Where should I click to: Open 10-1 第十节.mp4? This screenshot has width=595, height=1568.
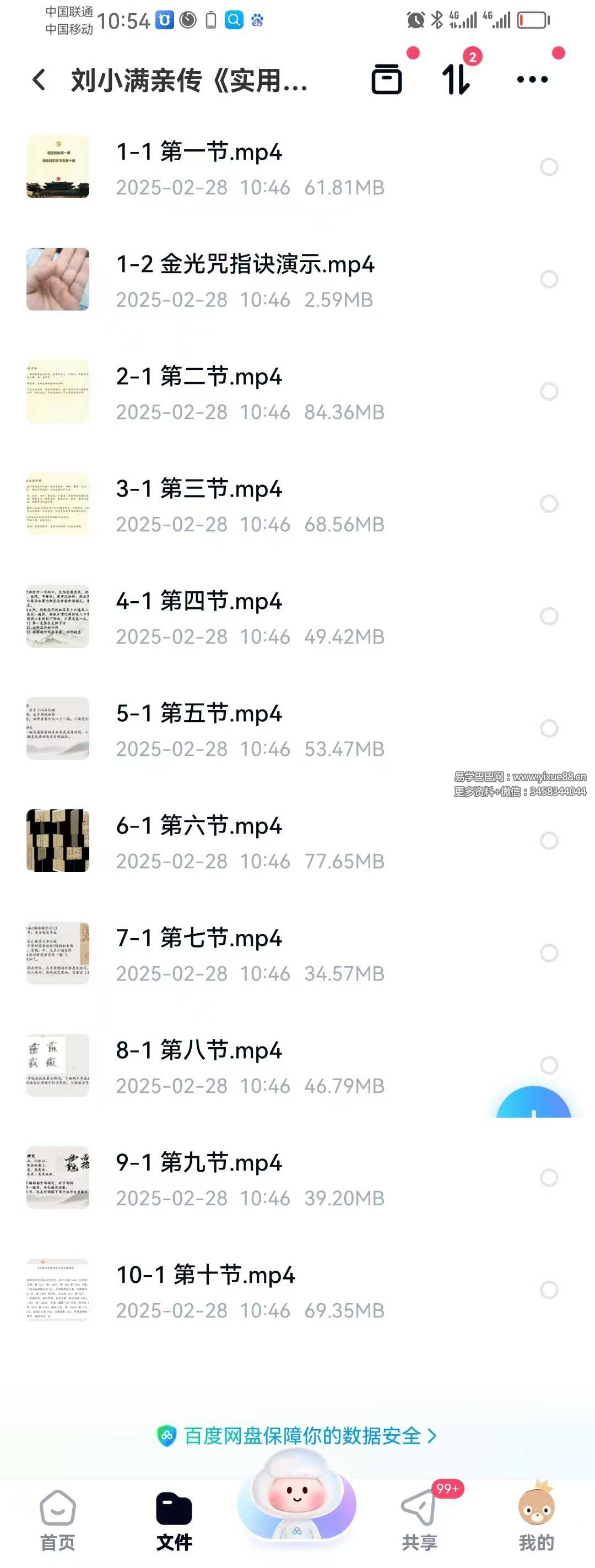(x=205, y=1275)
